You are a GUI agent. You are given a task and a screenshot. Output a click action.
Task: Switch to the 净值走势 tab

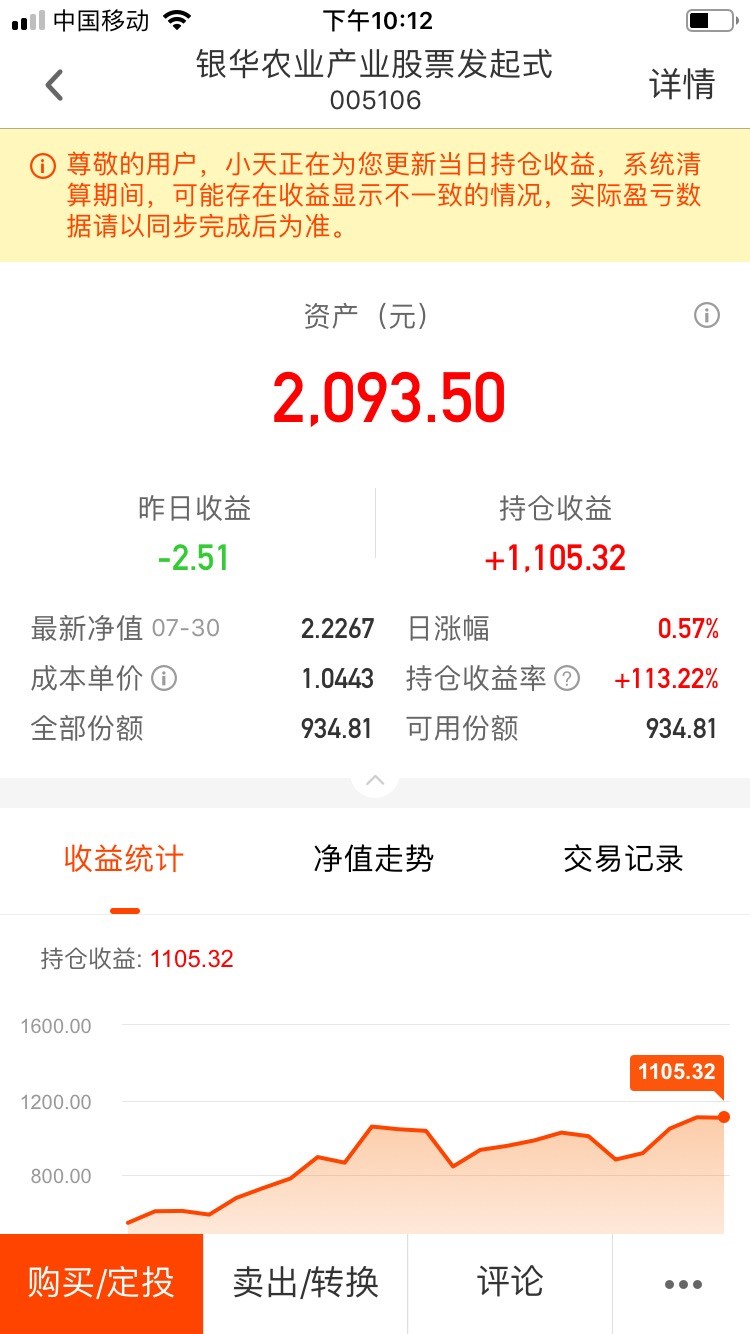pyautogui.click(x=374, y=859)
